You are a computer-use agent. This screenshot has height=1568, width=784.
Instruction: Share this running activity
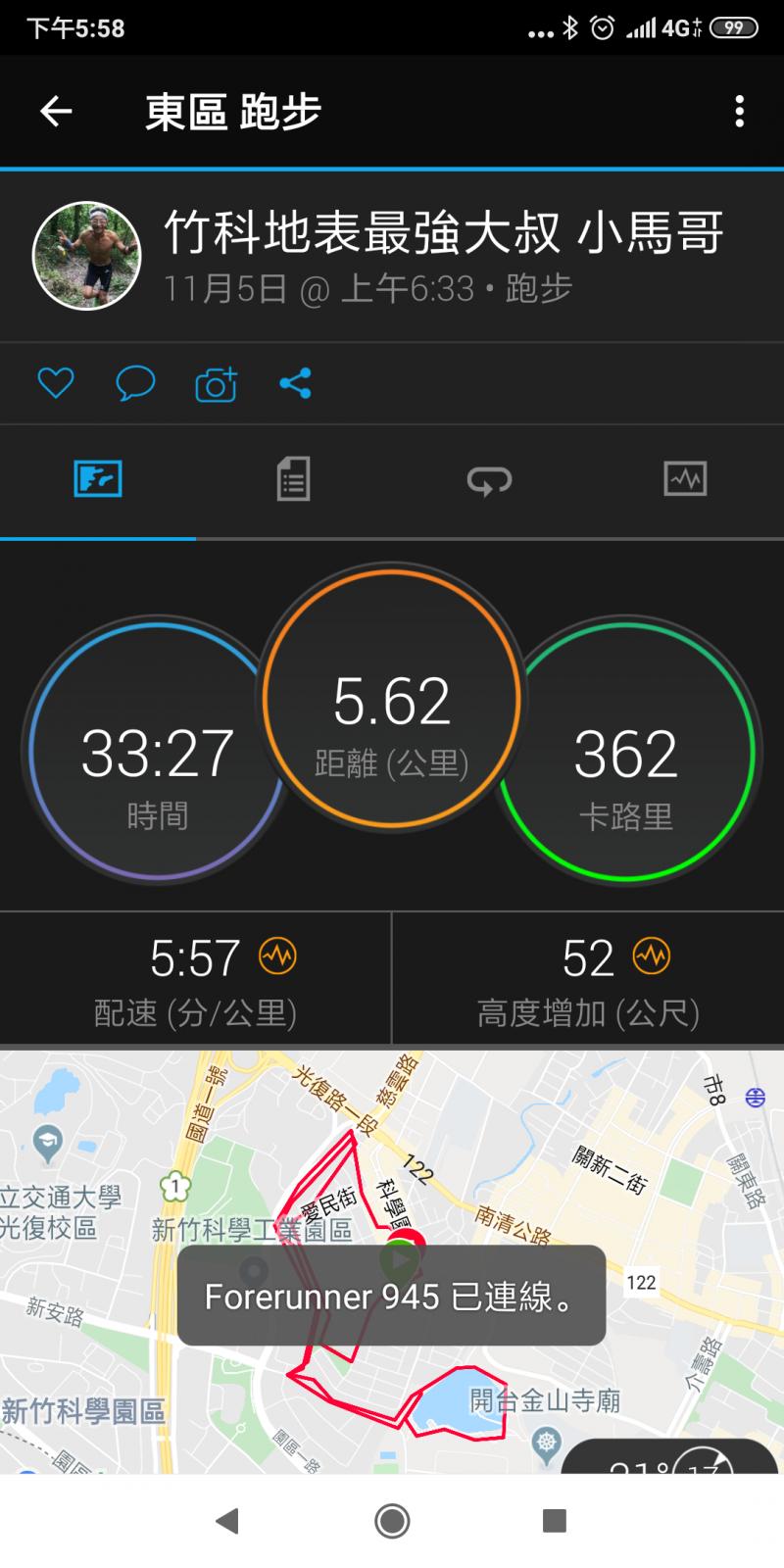[x=295, y=383]
